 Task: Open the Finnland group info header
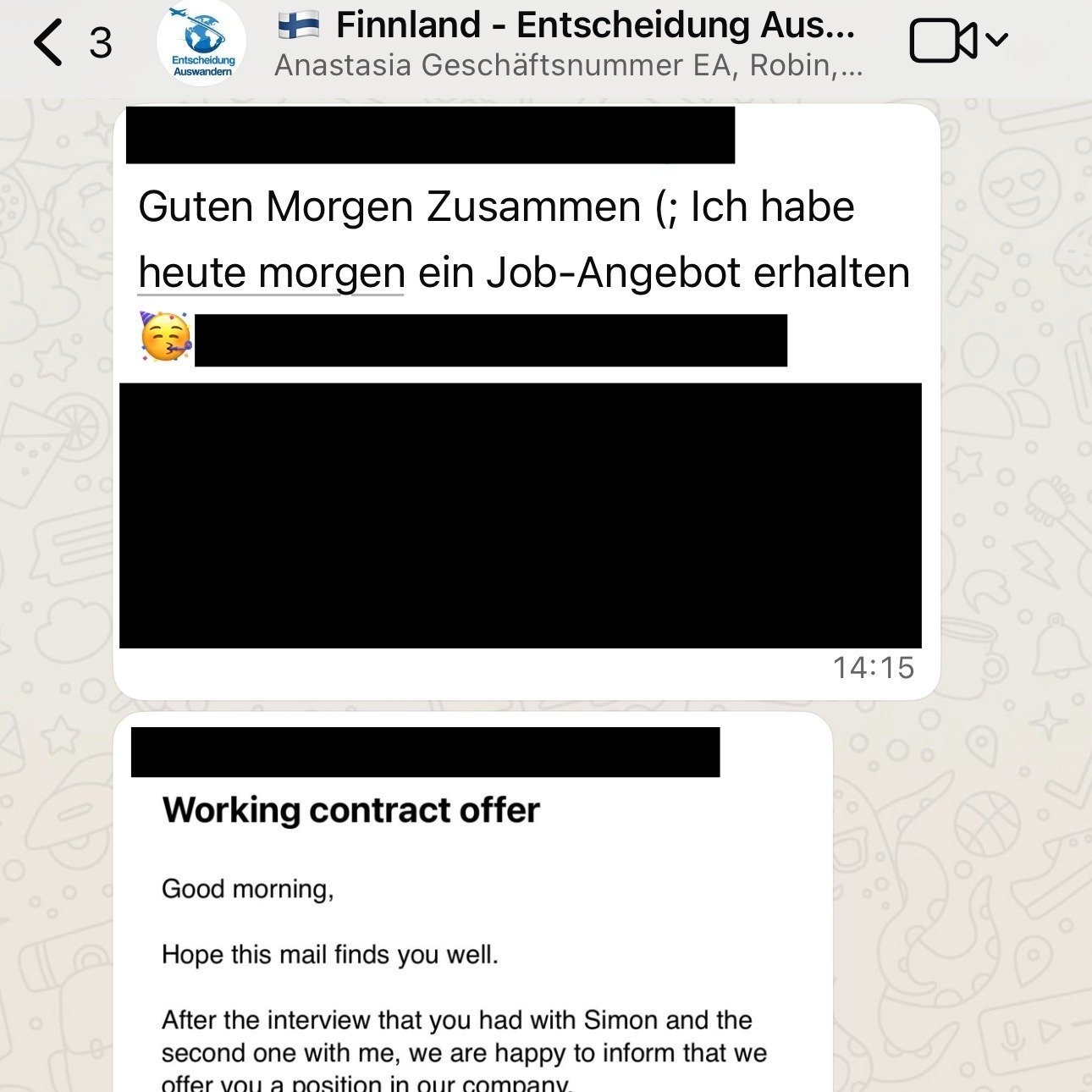(567, 44)
